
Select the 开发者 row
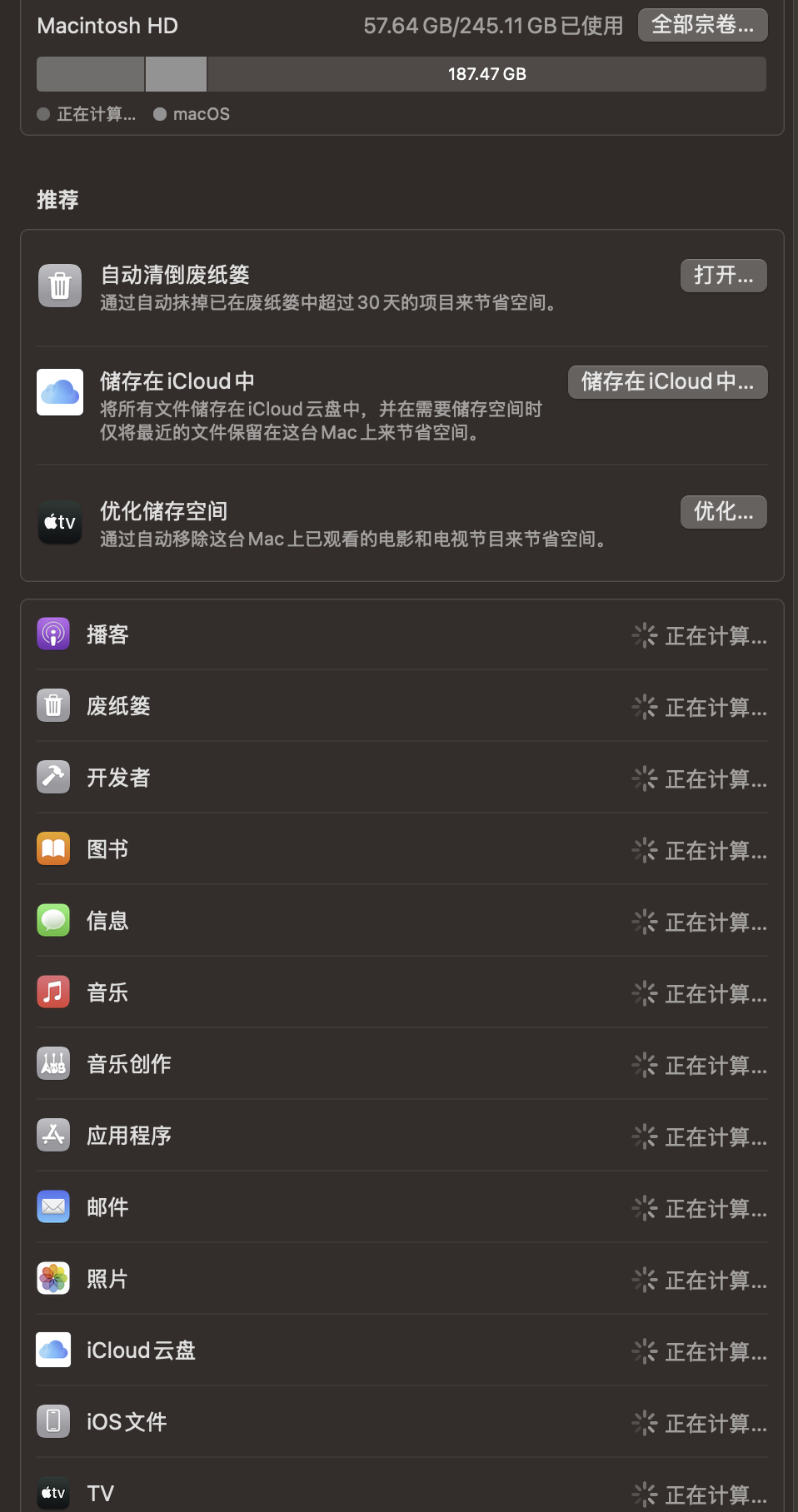(x=401, y=778)
